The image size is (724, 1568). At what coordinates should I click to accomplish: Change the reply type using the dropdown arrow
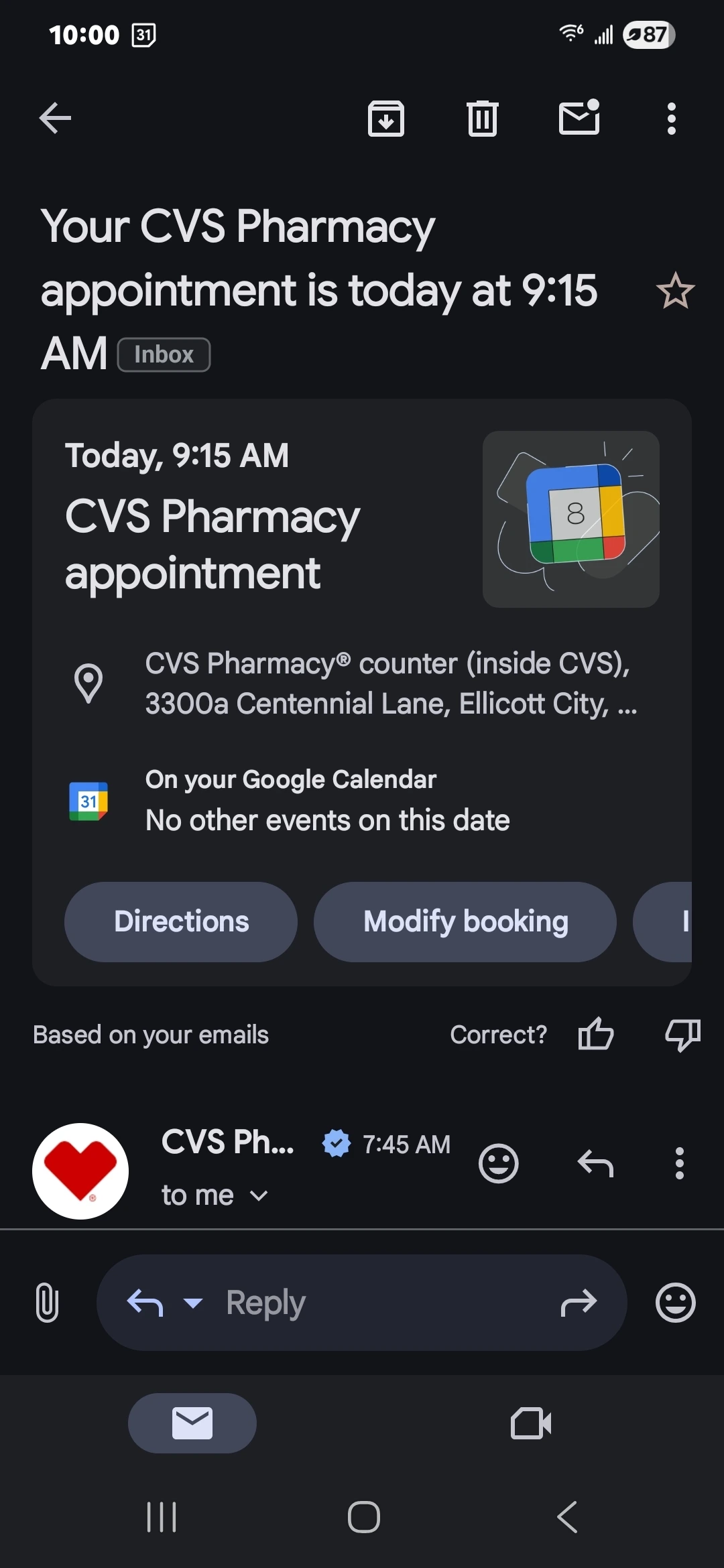[x=193, y=1303]
